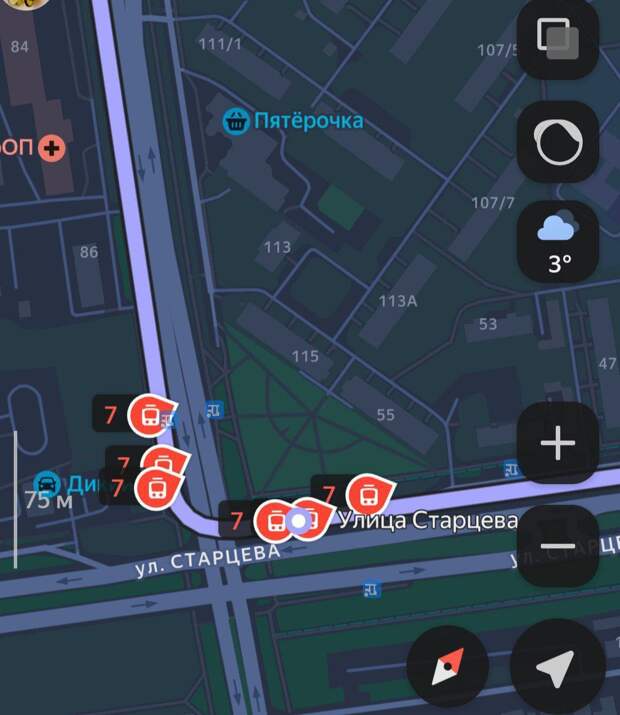620x715 pixels.
Task: Zoom in with the plus button
Action: [557, 444]
